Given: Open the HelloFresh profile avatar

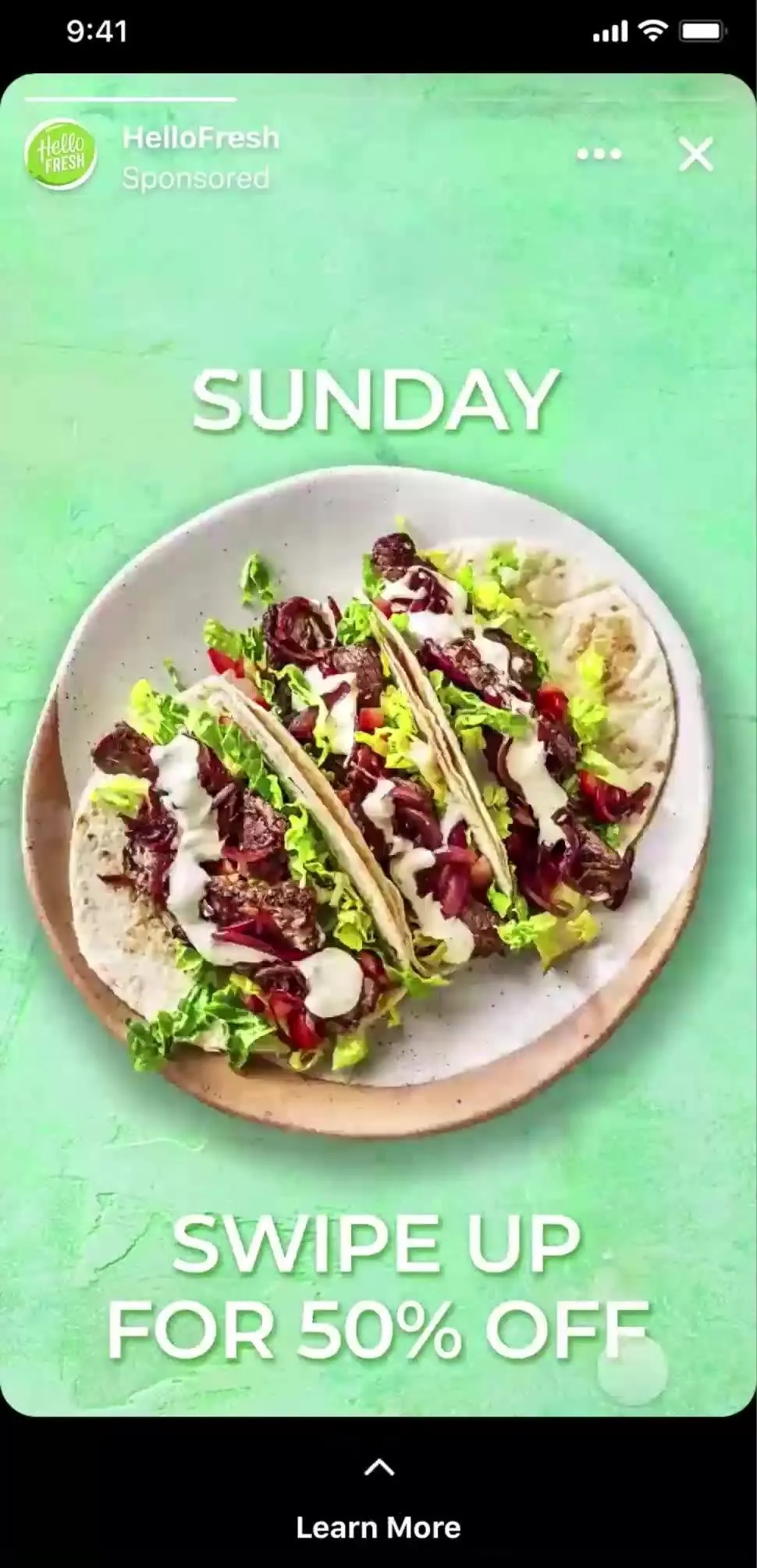Looking at the screenshot, I should click(x=61, y=154).
